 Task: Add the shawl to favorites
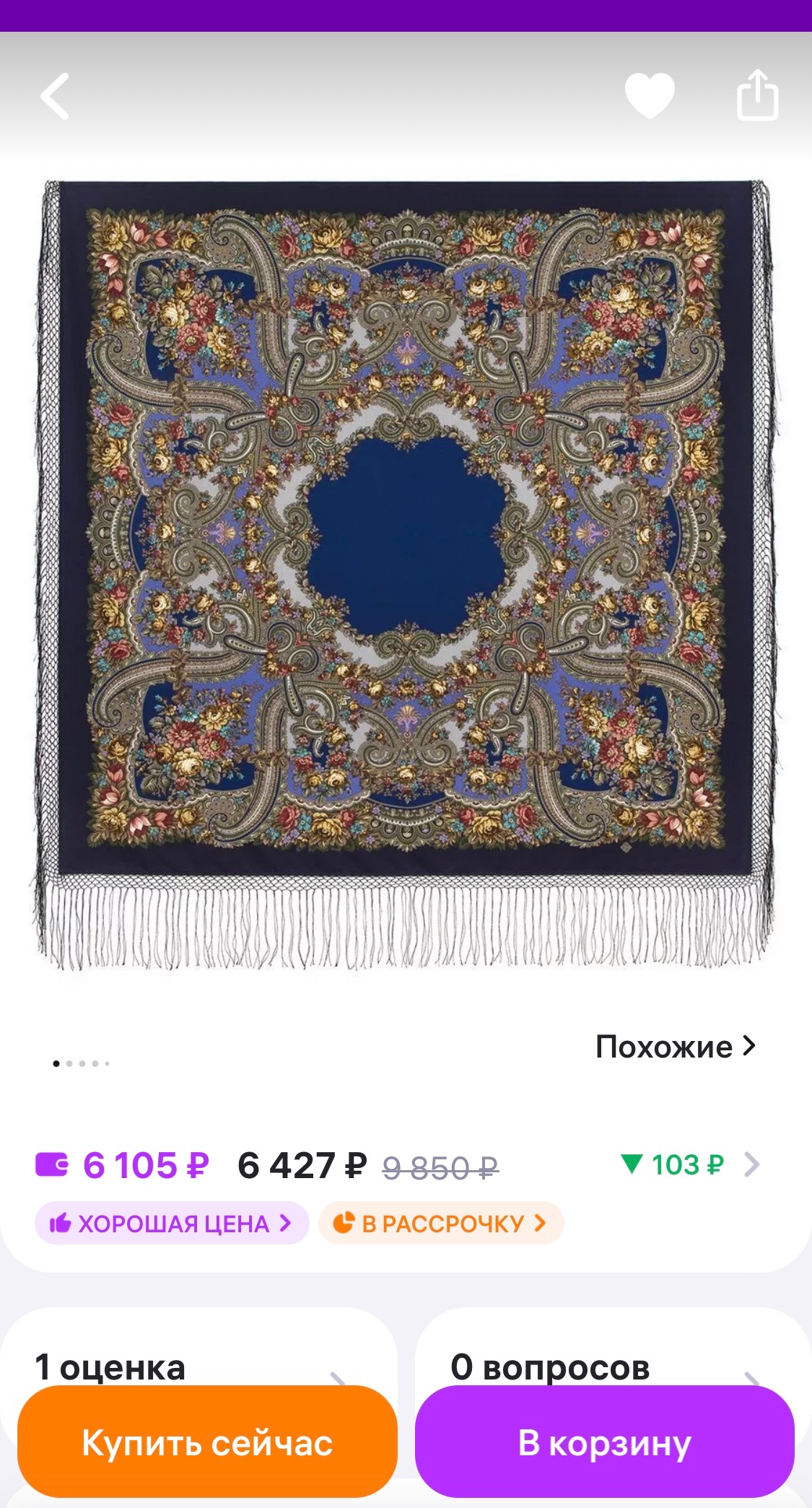coord(649,95)
